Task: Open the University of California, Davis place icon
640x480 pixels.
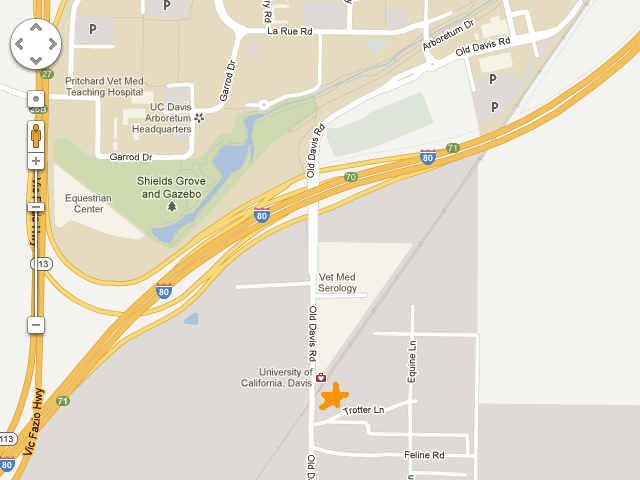Action: click(320, 378)
